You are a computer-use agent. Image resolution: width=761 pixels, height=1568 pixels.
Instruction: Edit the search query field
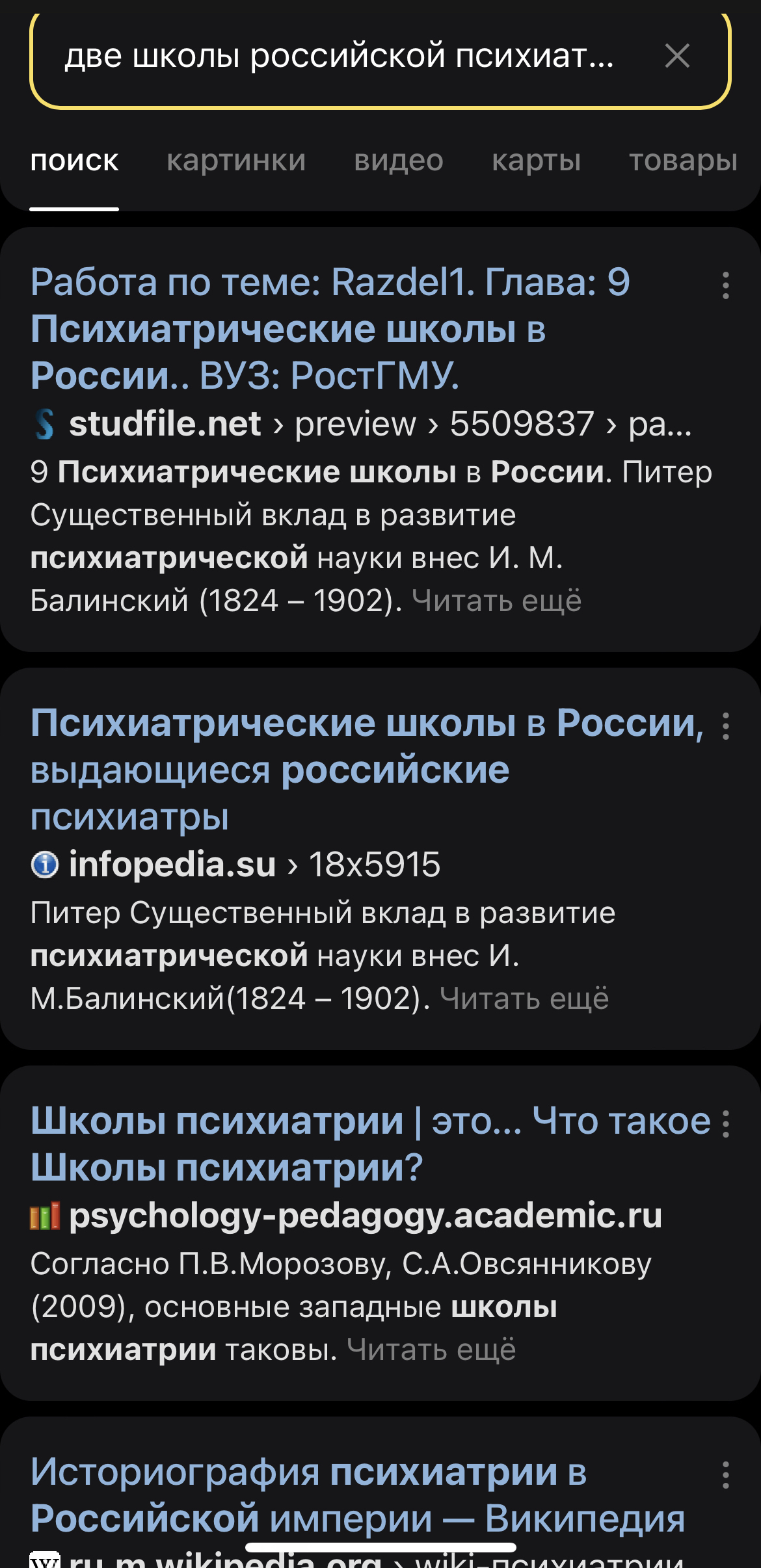tap(338, 57)
